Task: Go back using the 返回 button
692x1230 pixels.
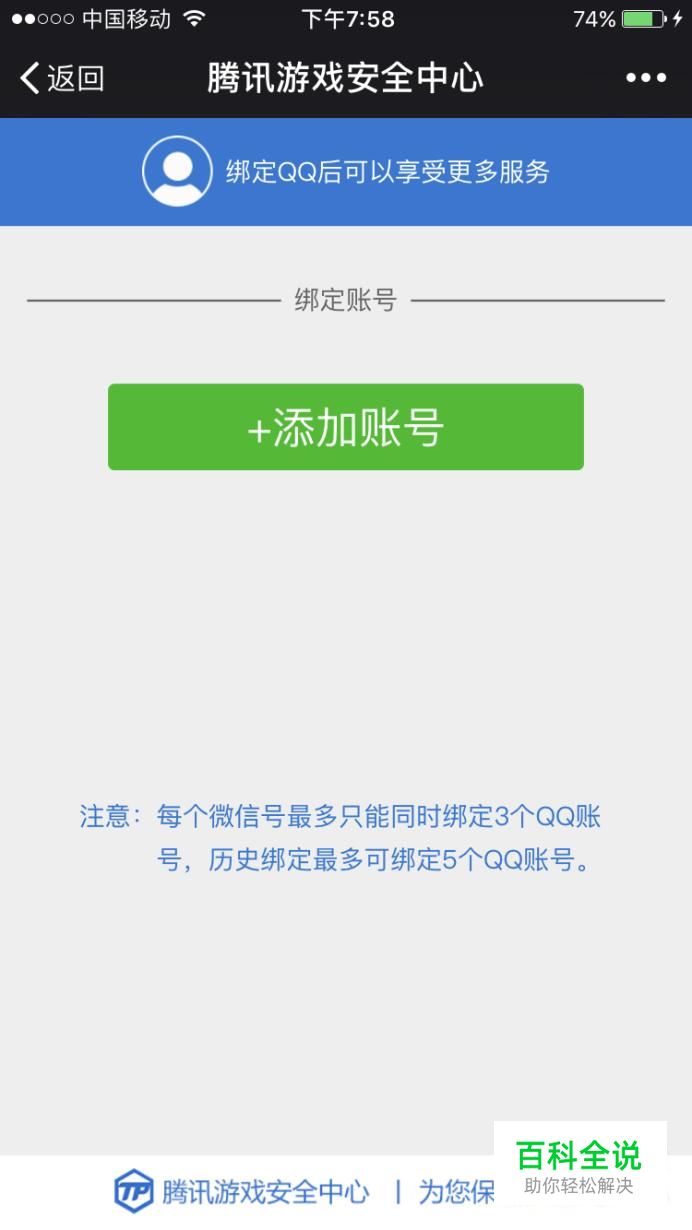Action: coord(62,78)
